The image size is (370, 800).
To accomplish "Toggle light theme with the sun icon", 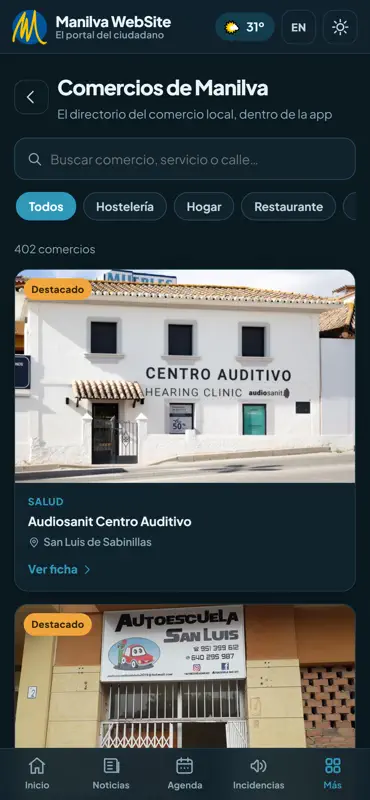I will tap(340, 27).
